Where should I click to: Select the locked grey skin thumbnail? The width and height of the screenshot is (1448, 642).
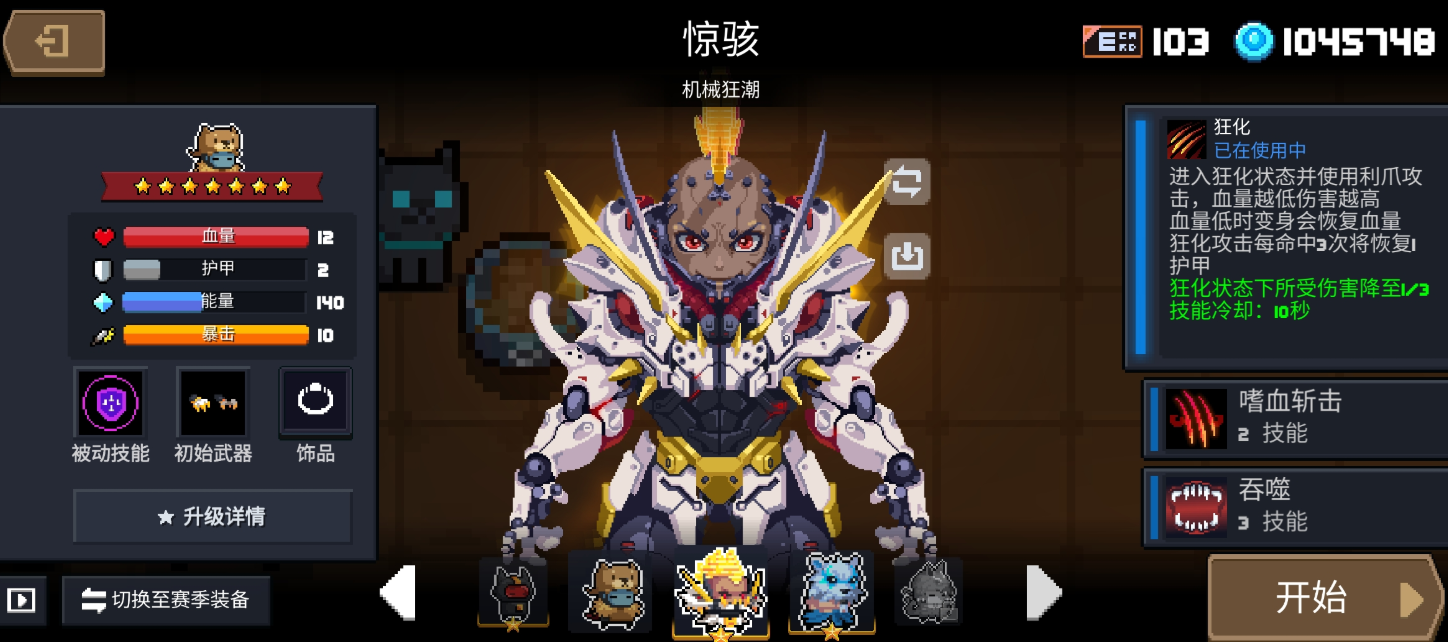(927, 592)
